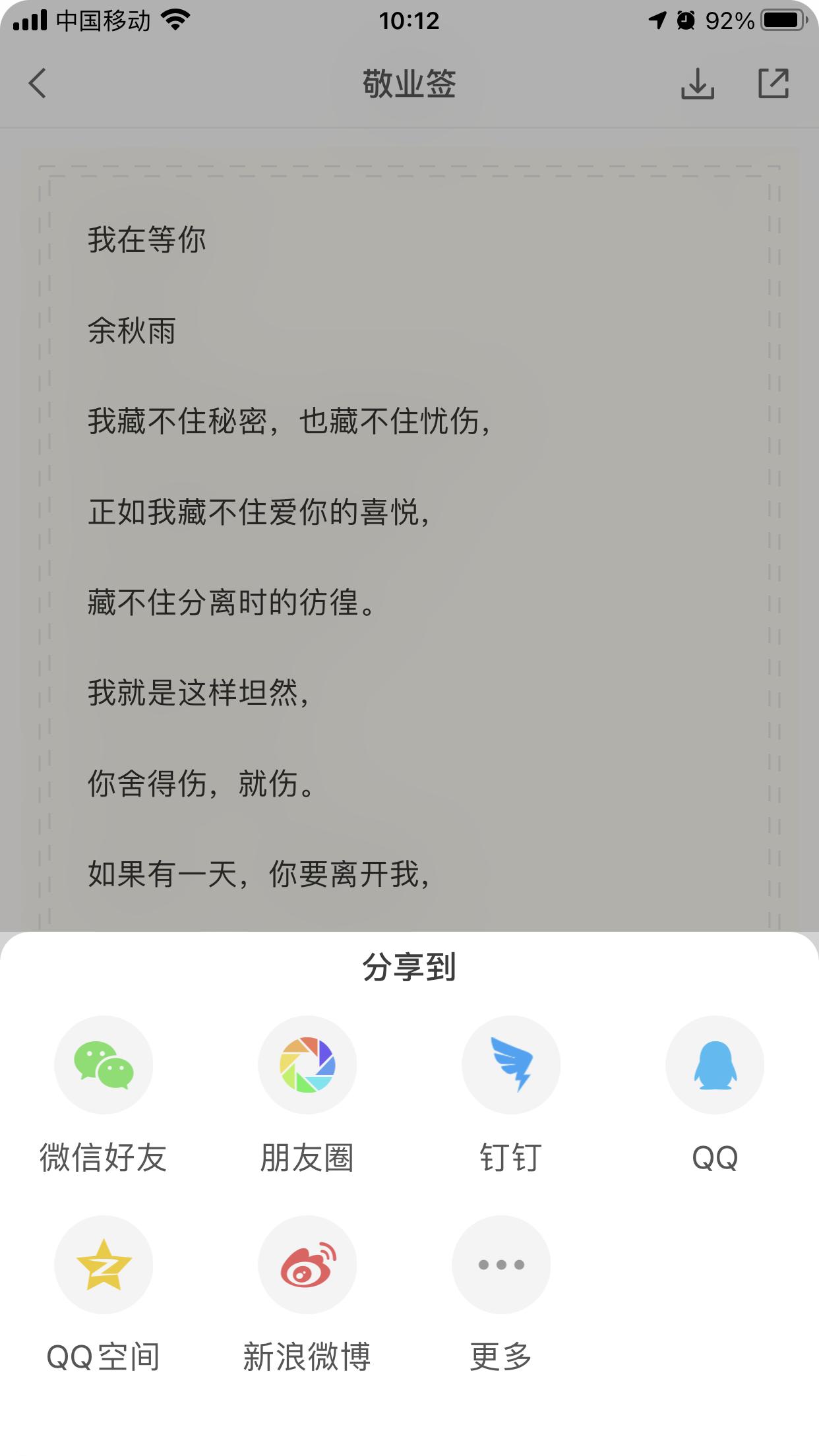Tap the 更多 more options ellipsis icon
The width and height of the screenshot is (819, 1456).
tap(501, 1264)
